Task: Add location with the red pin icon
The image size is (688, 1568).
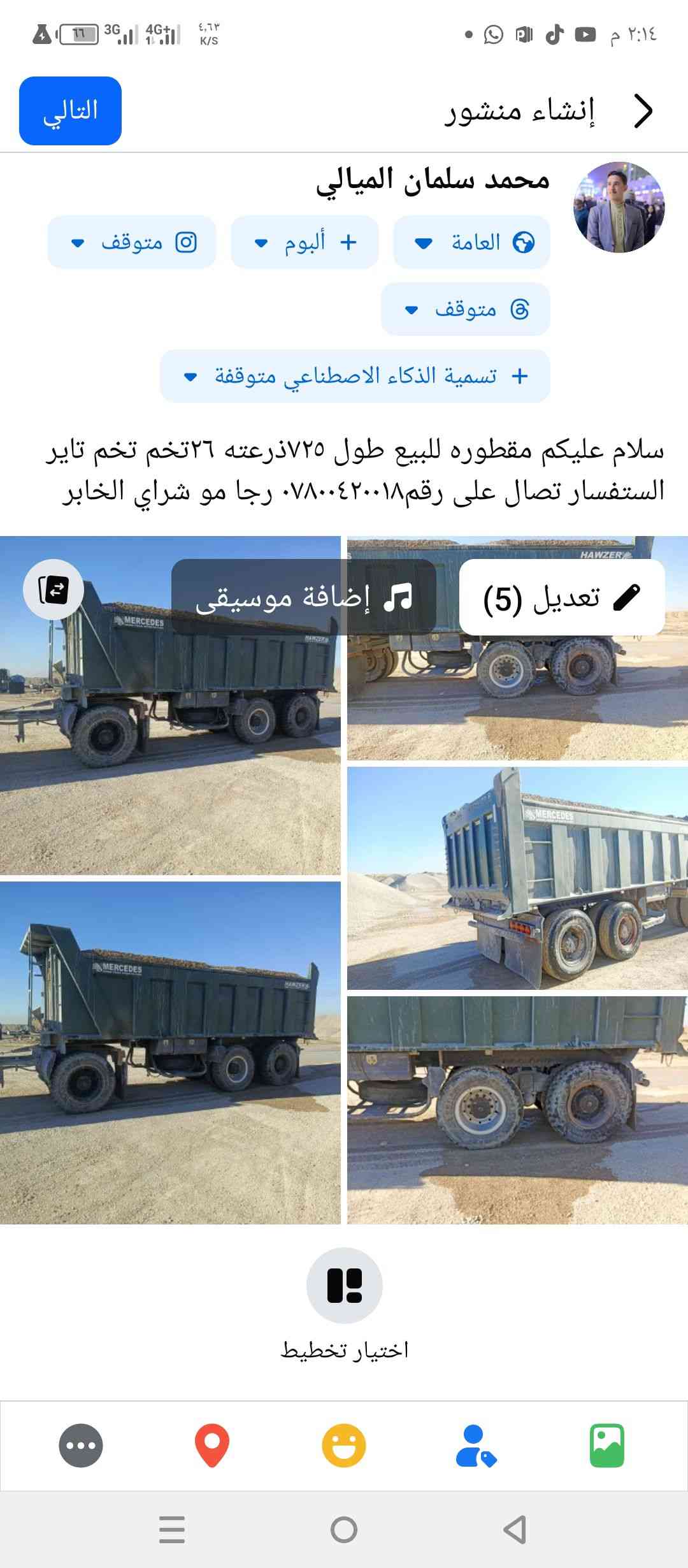Action: (212, 1446)
